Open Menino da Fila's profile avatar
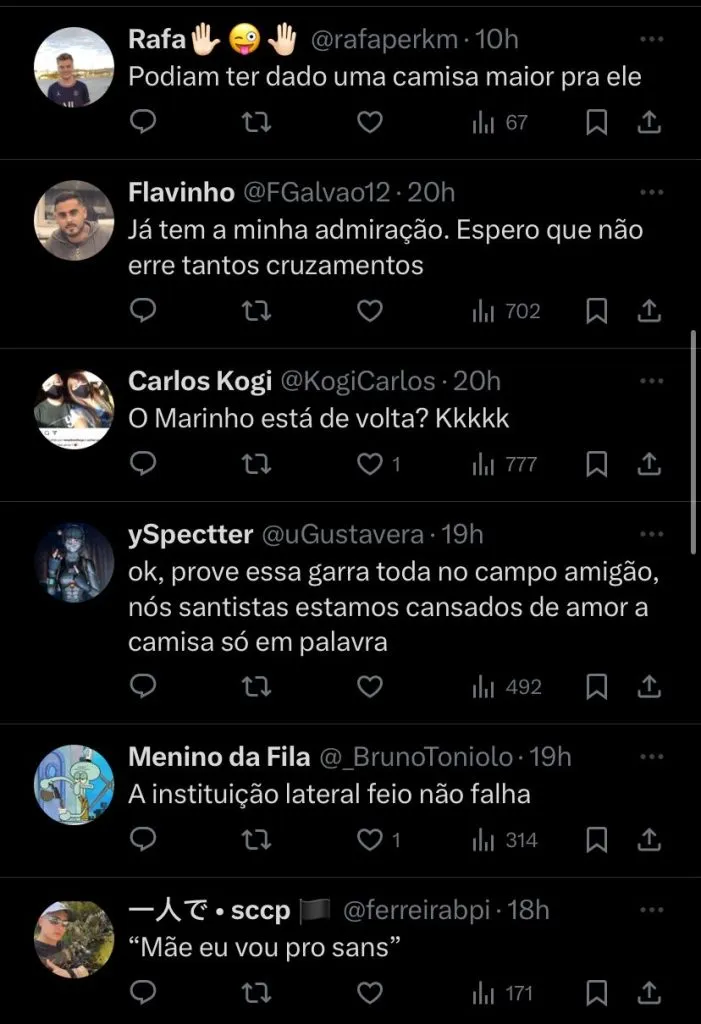Viewport: 701px width, 1024px height. click(74, 784)
